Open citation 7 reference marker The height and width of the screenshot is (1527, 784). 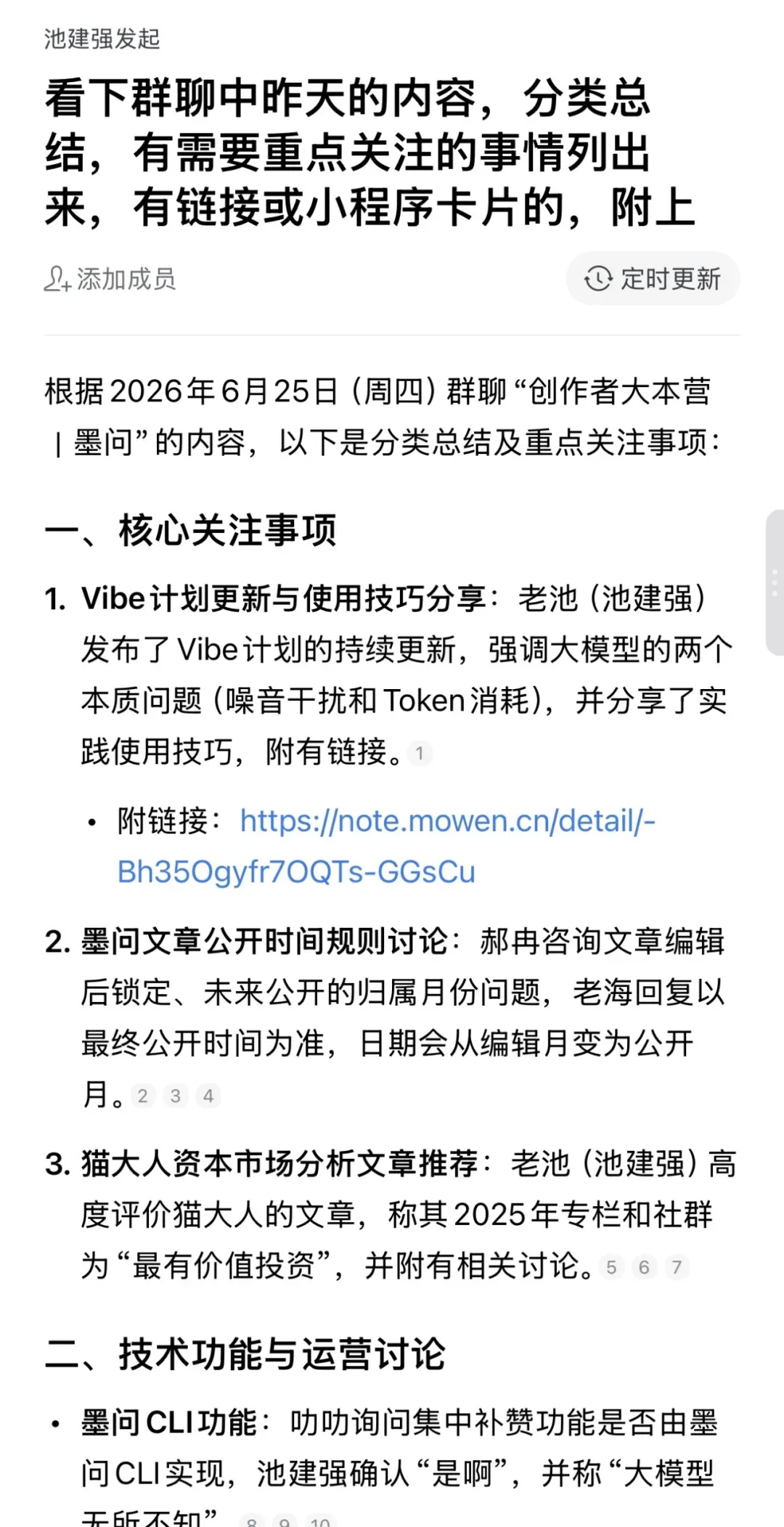[x=677, y=1267]
